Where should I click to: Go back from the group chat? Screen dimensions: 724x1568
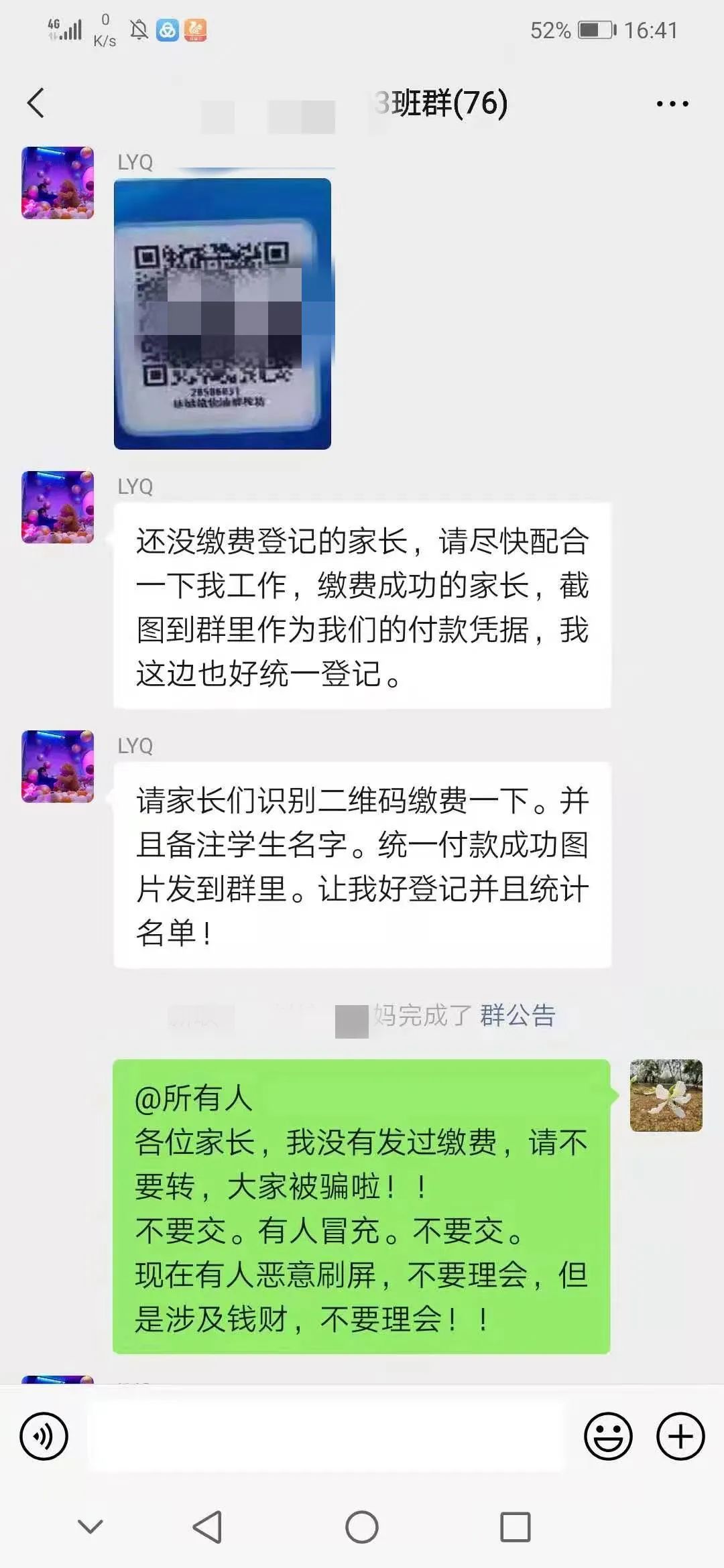[36, 103]
